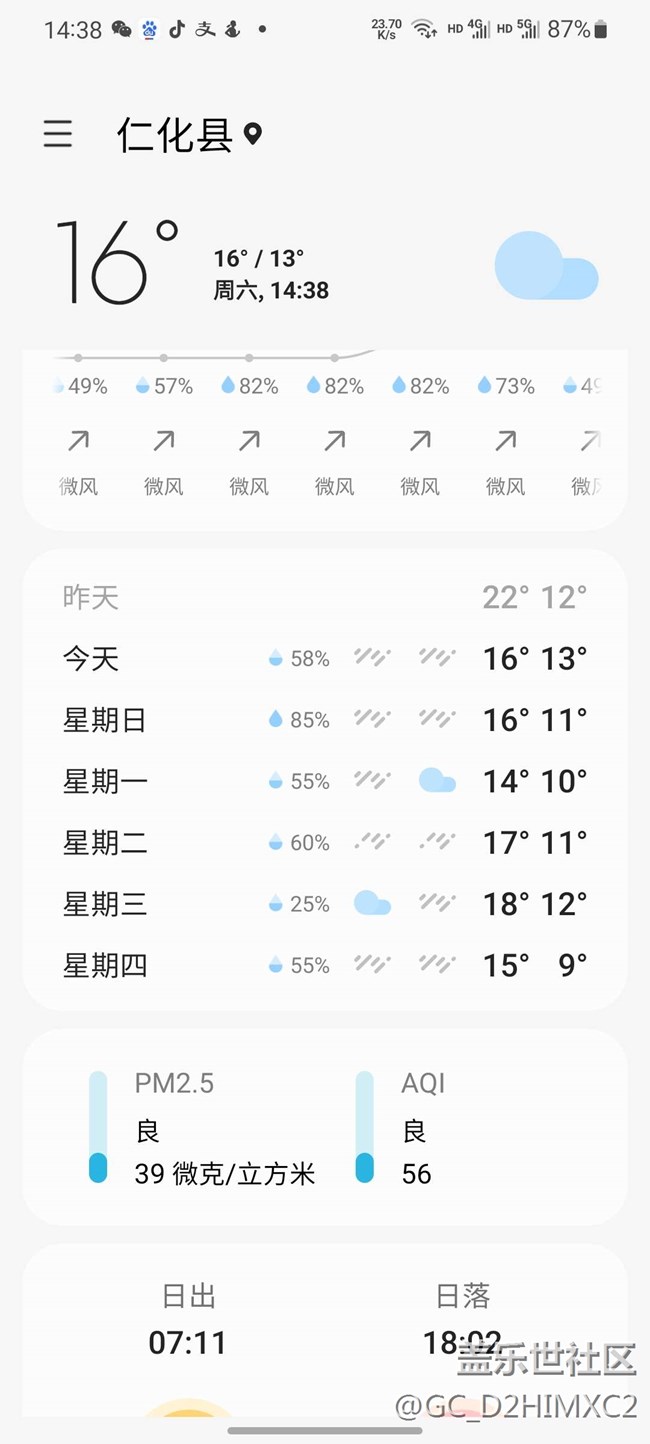The image size is (650, 1444).
Task: Open the 星期四 forecast row
Action: coord(325,965)
